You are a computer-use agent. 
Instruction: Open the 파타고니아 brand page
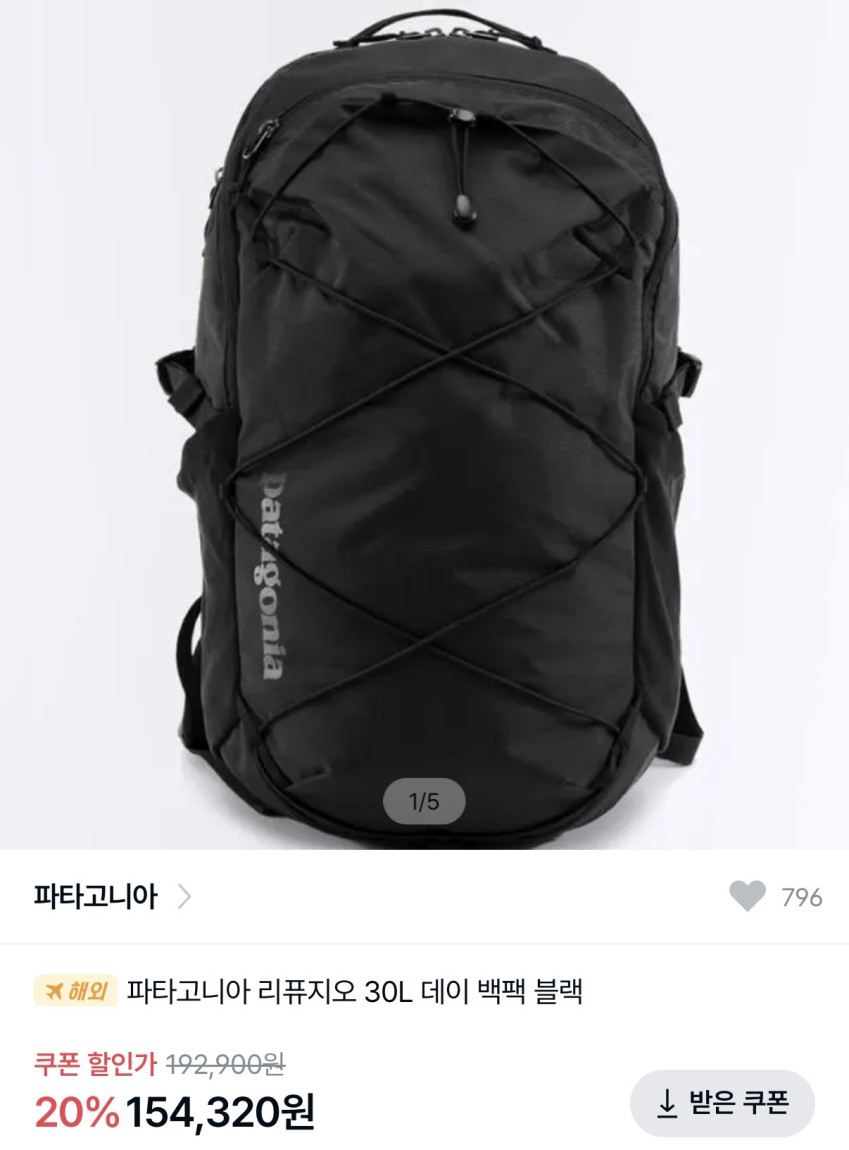[110, 896]
